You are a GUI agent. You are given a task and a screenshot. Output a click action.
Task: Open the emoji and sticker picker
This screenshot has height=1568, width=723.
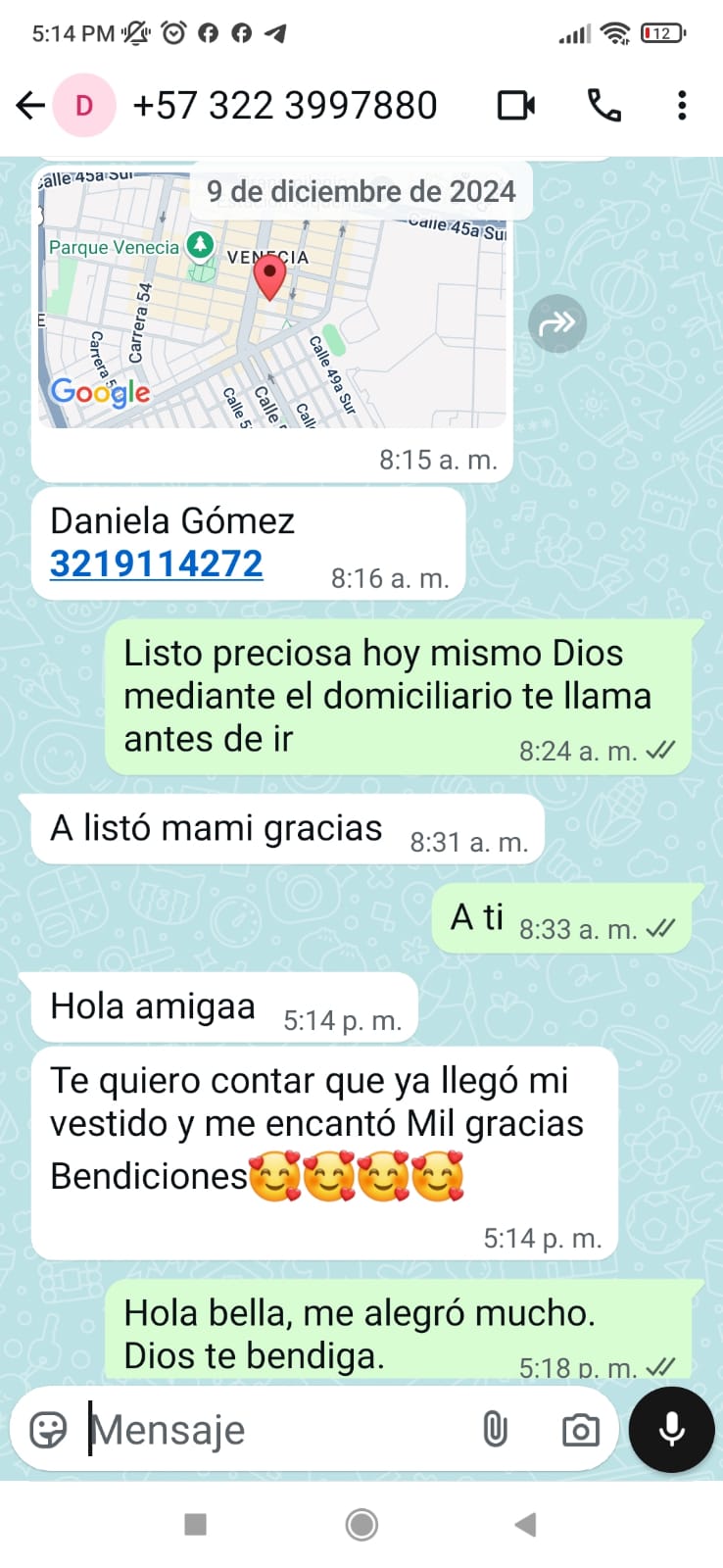tap(49, 1430)
